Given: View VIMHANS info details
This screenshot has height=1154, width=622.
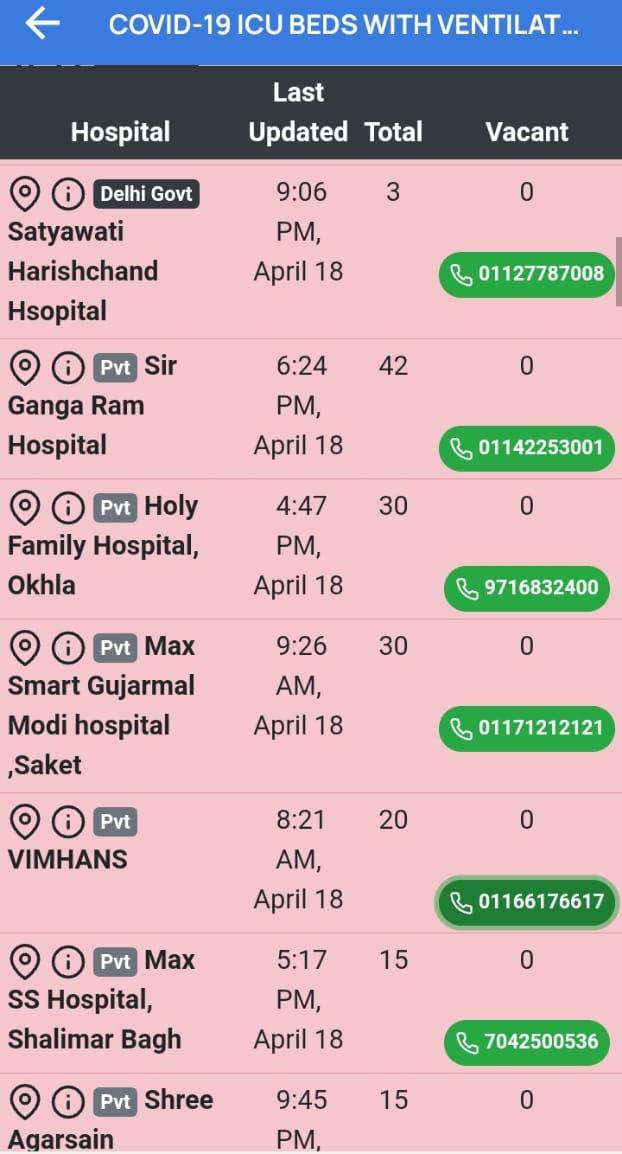Looking at the screenshot, I should coord(67,821).
